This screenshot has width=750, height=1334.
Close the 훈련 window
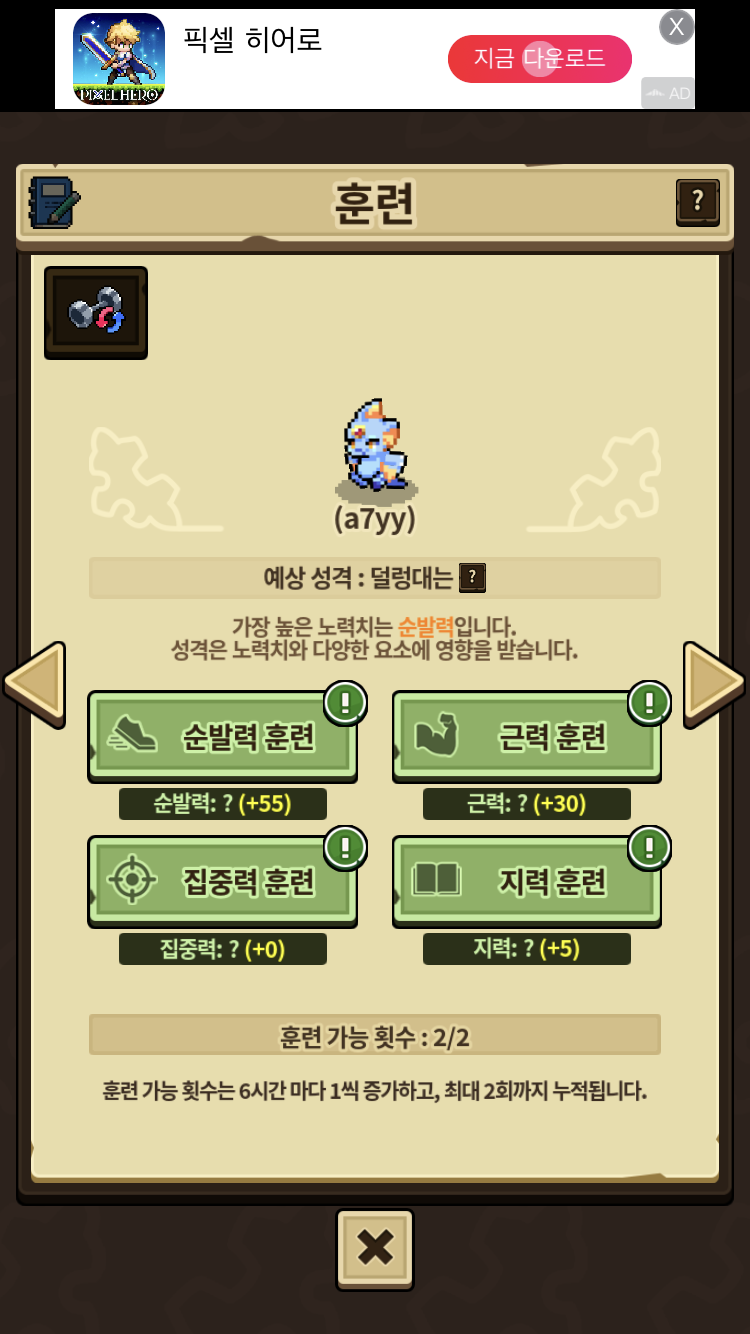point(375,1248)
